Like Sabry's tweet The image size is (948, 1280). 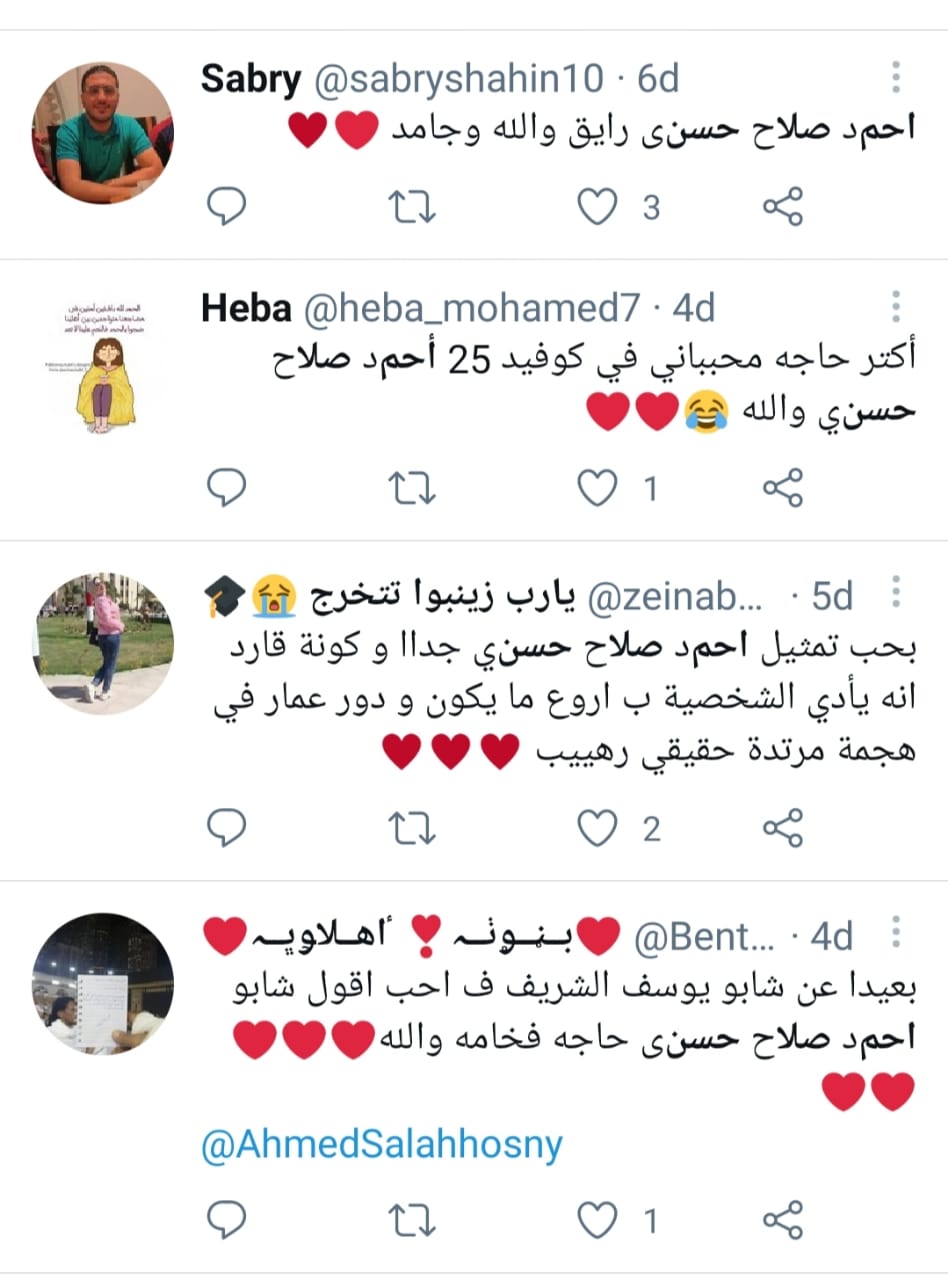(598, 207)
